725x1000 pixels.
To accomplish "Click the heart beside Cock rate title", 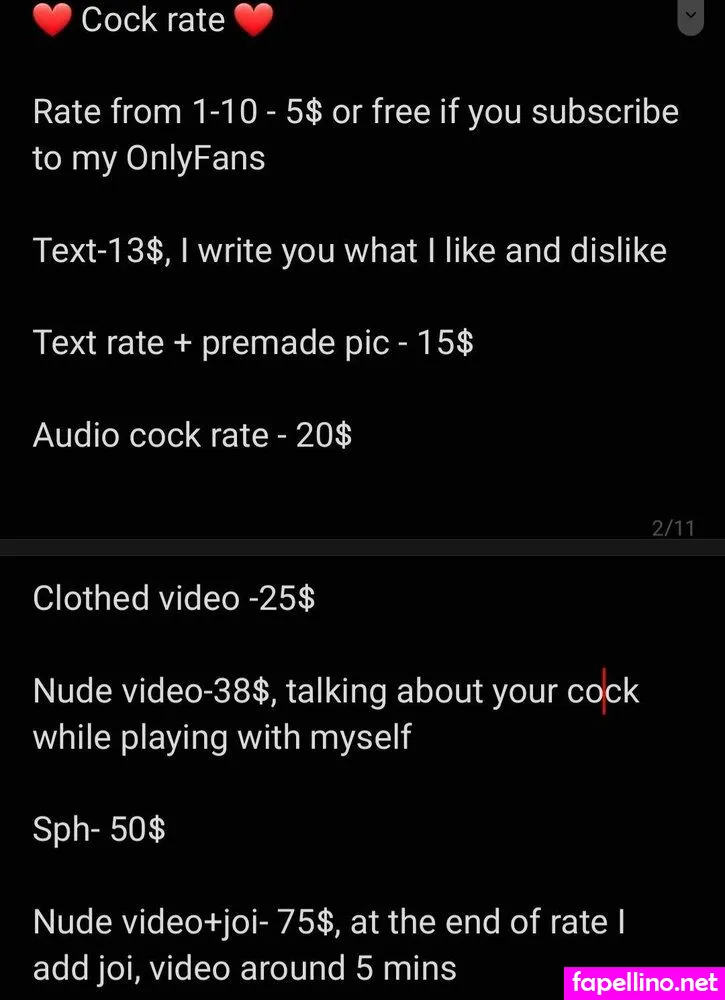I will pos(49,18).
